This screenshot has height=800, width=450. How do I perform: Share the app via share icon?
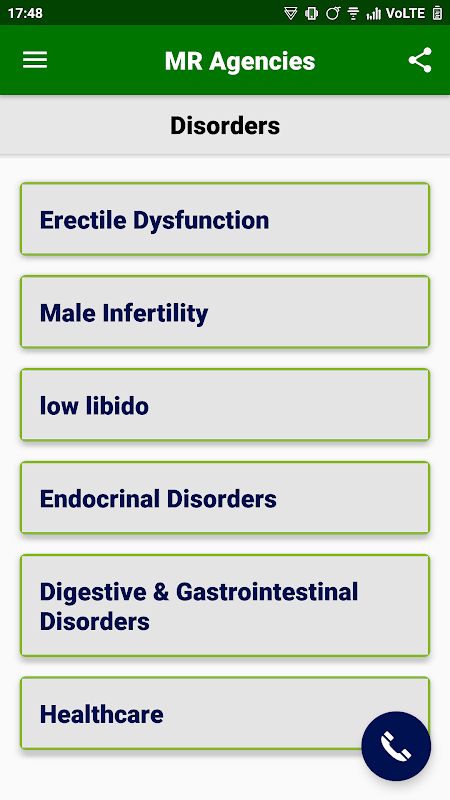[420, 60]
